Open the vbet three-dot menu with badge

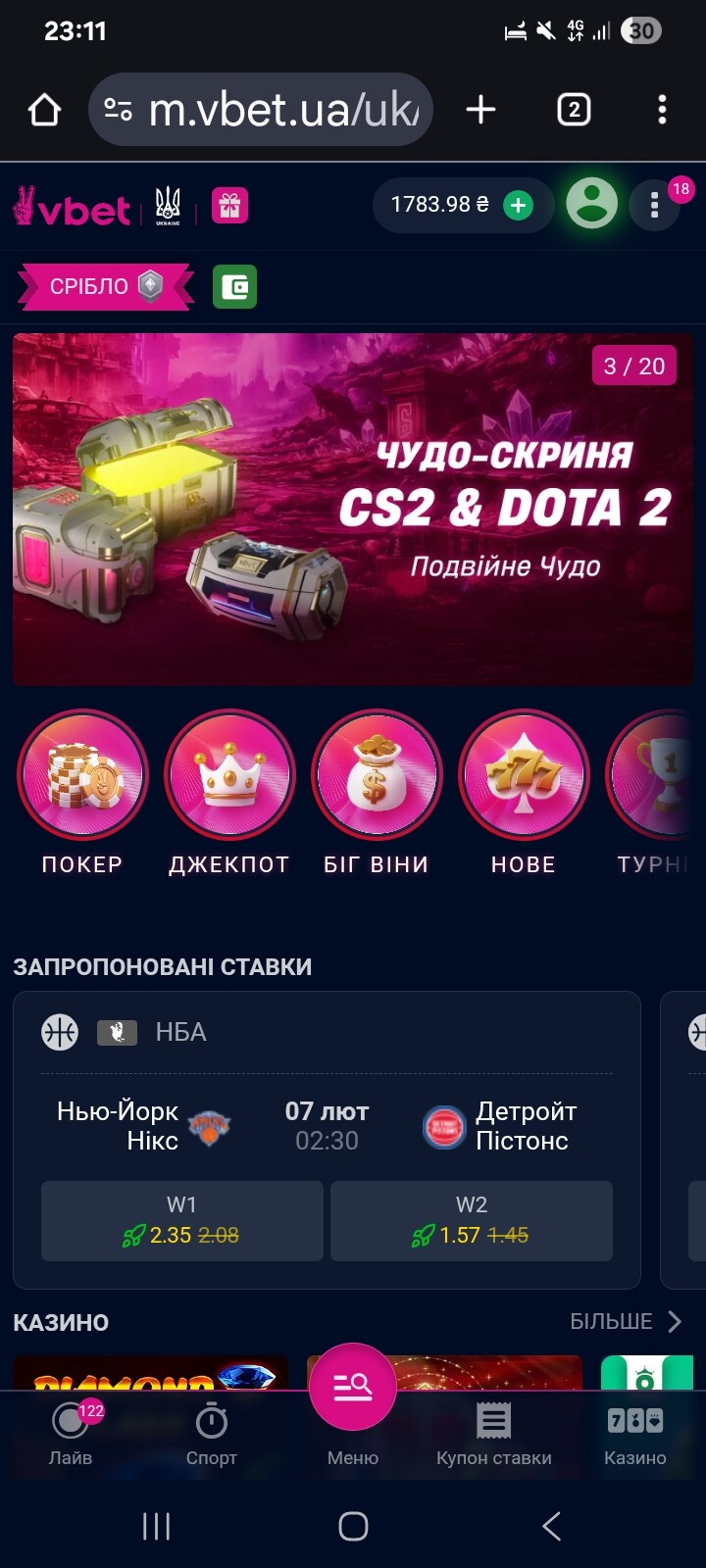coord(655,205)
